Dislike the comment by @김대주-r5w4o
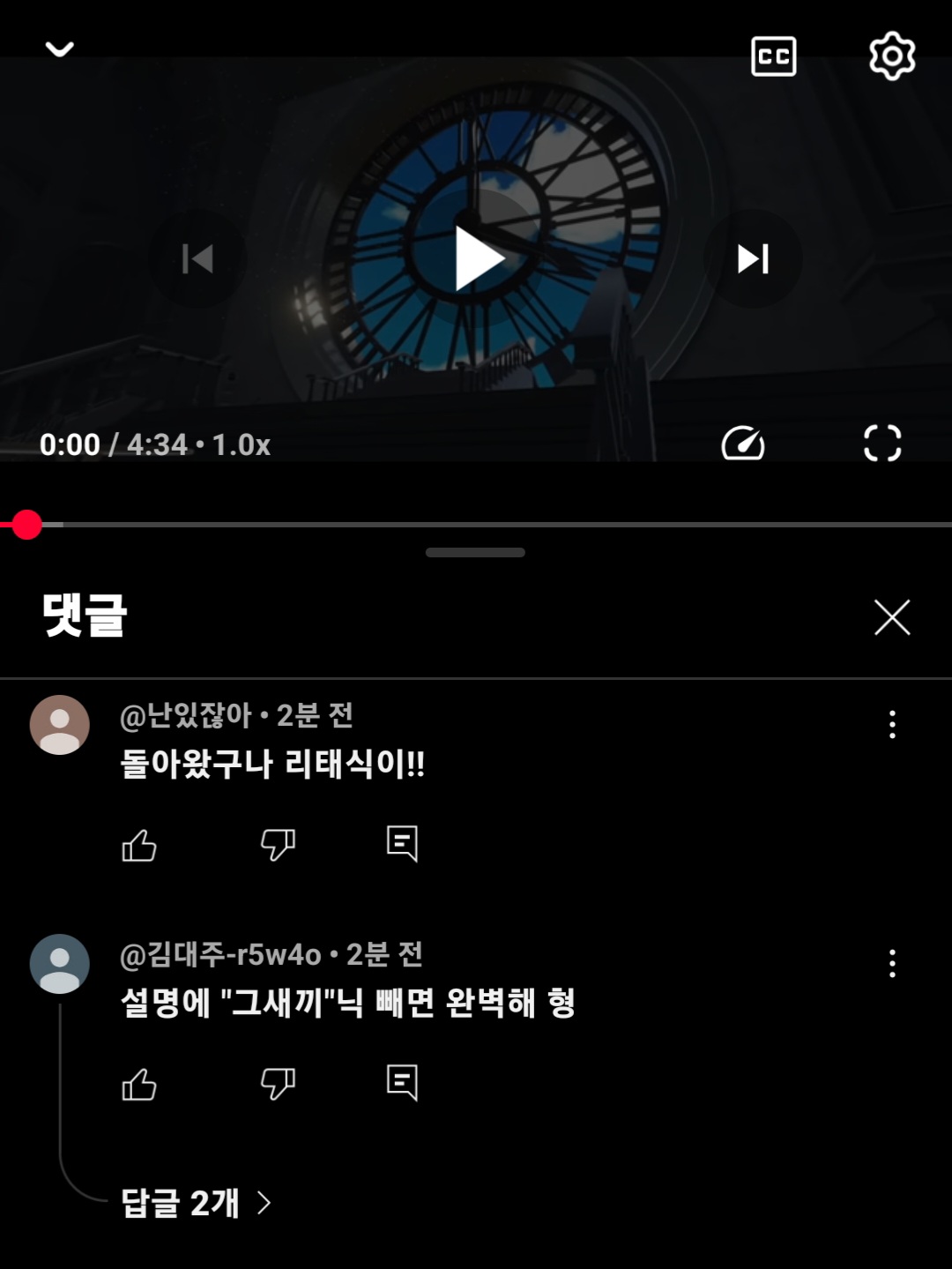The width and height of the screenshot is (952, 1269). [278, 1084]
